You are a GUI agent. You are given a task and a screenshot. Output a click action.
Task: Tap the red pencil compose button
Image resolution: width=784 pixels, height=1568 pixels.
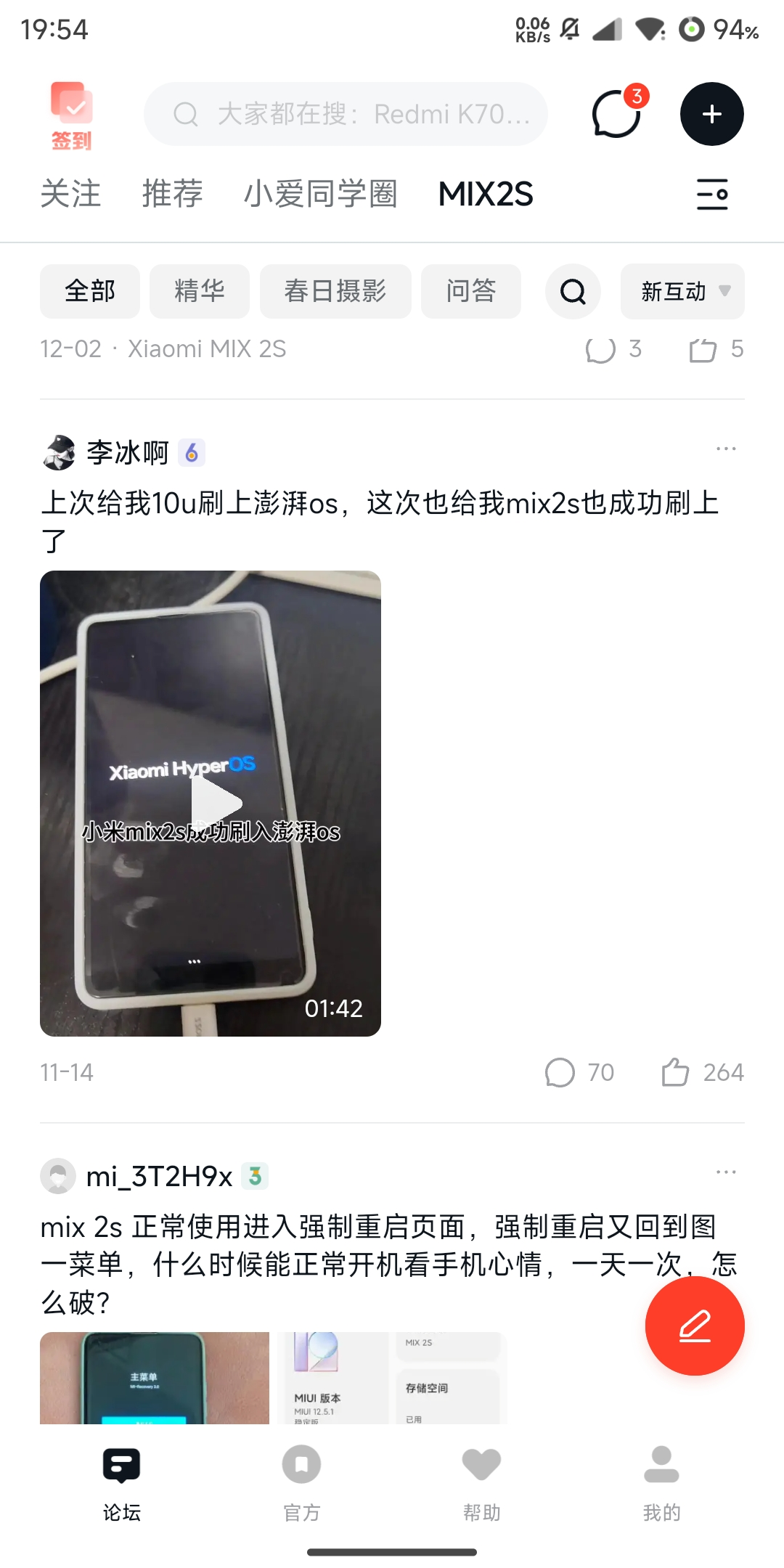tap(695, 1326)
